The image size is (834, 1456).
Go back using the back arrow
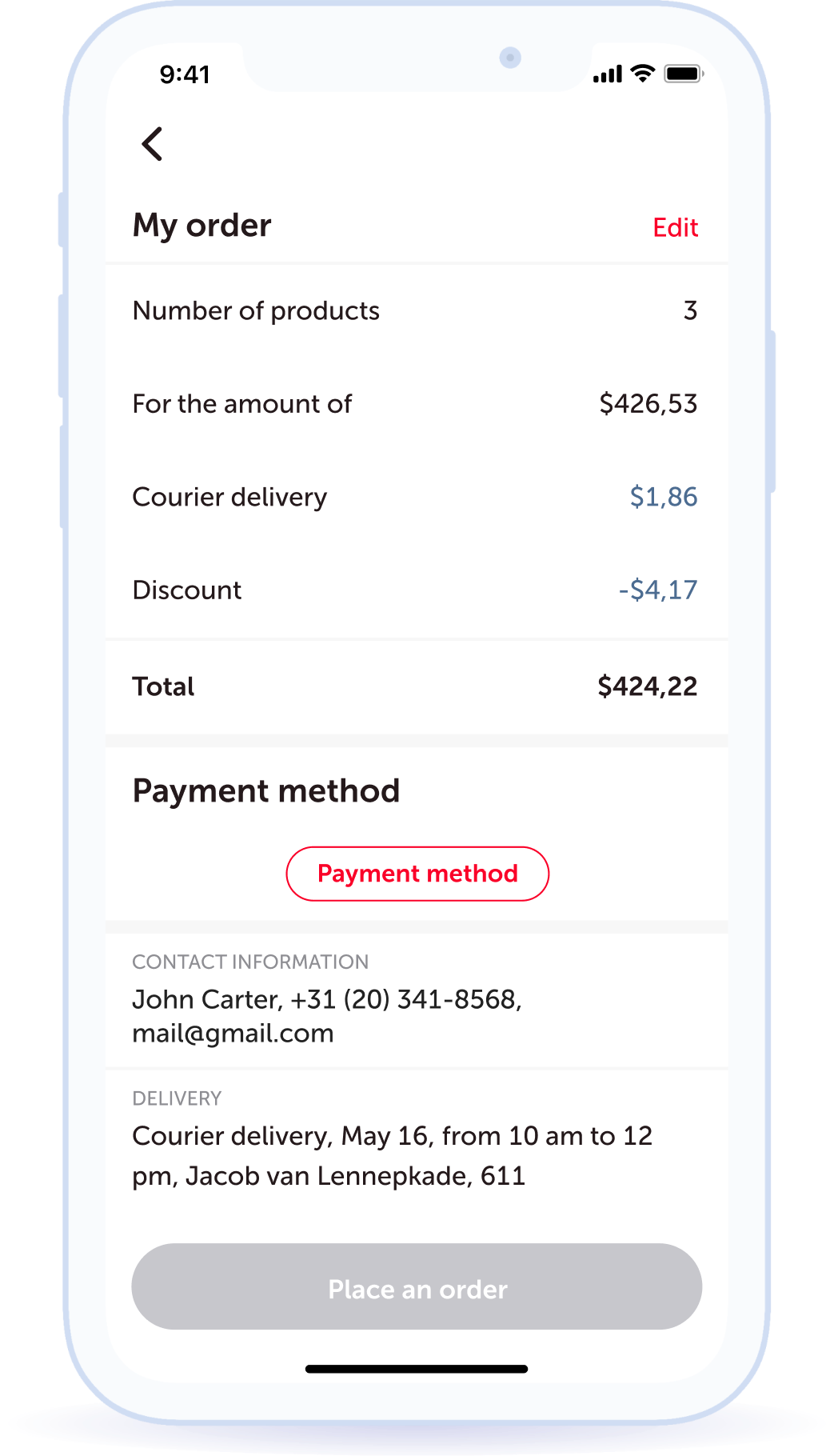pos(152,144)
